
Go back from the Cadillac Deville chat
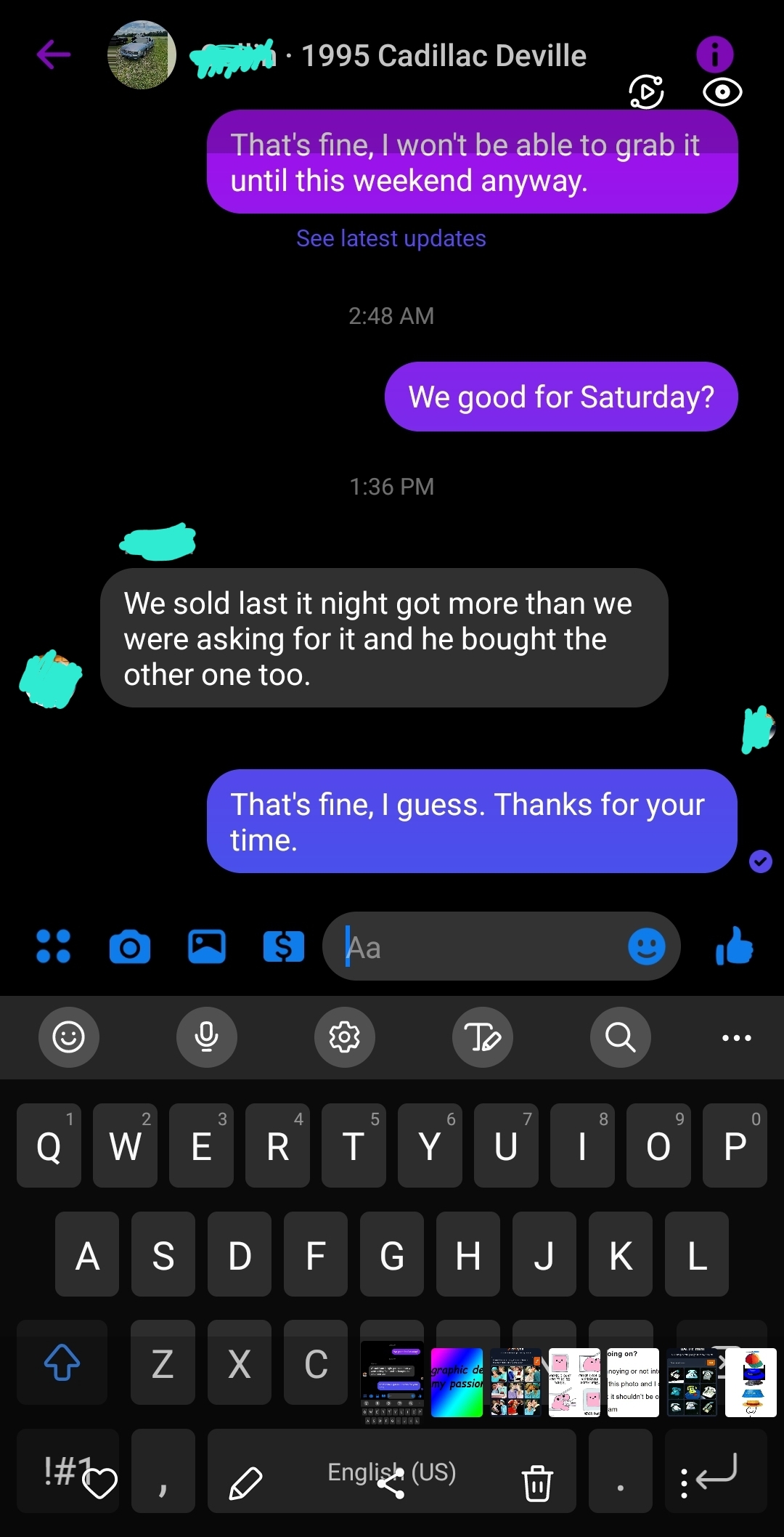[x=54, y=54]
